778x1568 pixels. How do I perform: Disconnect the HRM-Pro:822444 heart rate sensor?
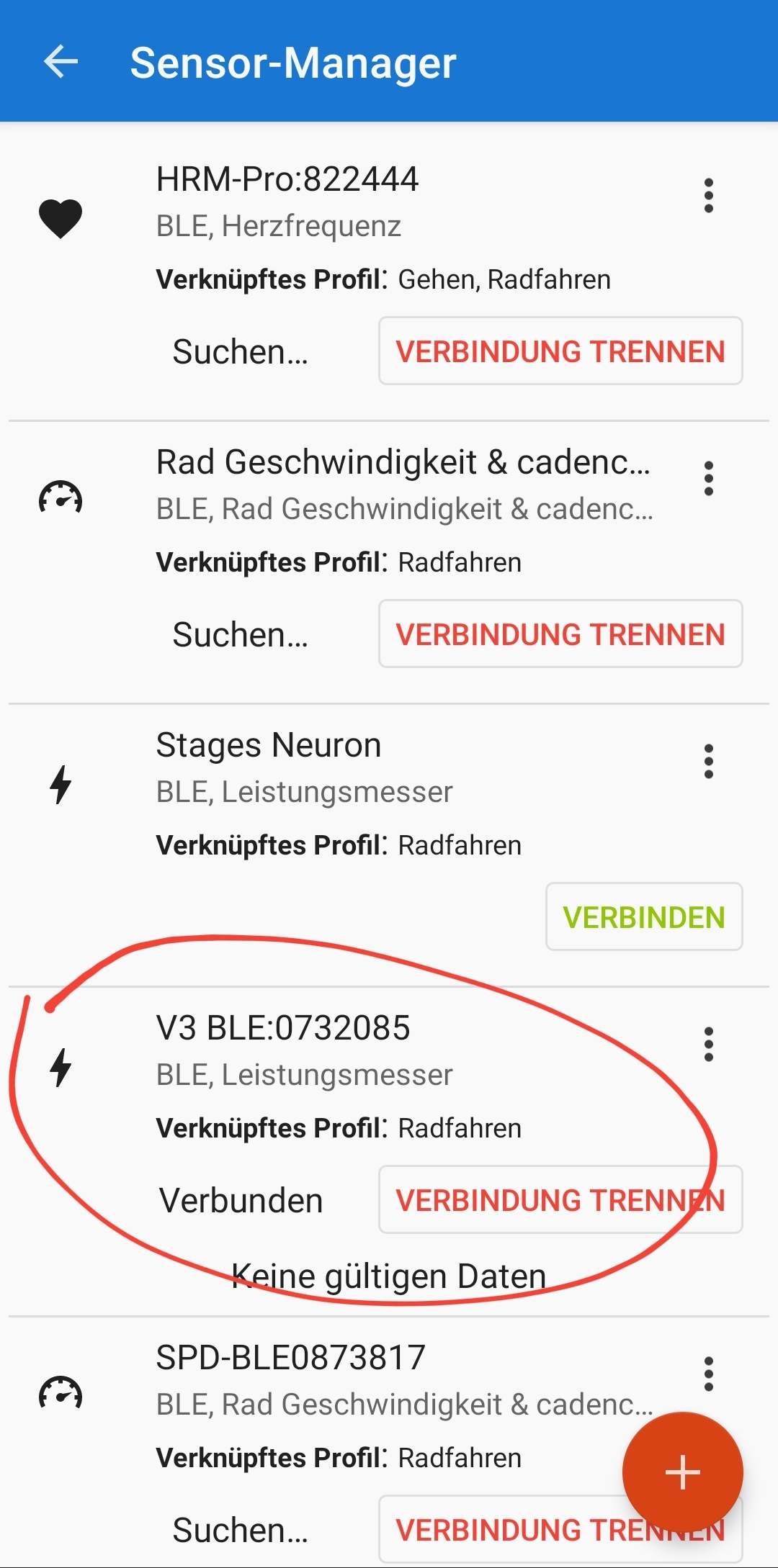point(560,351)
